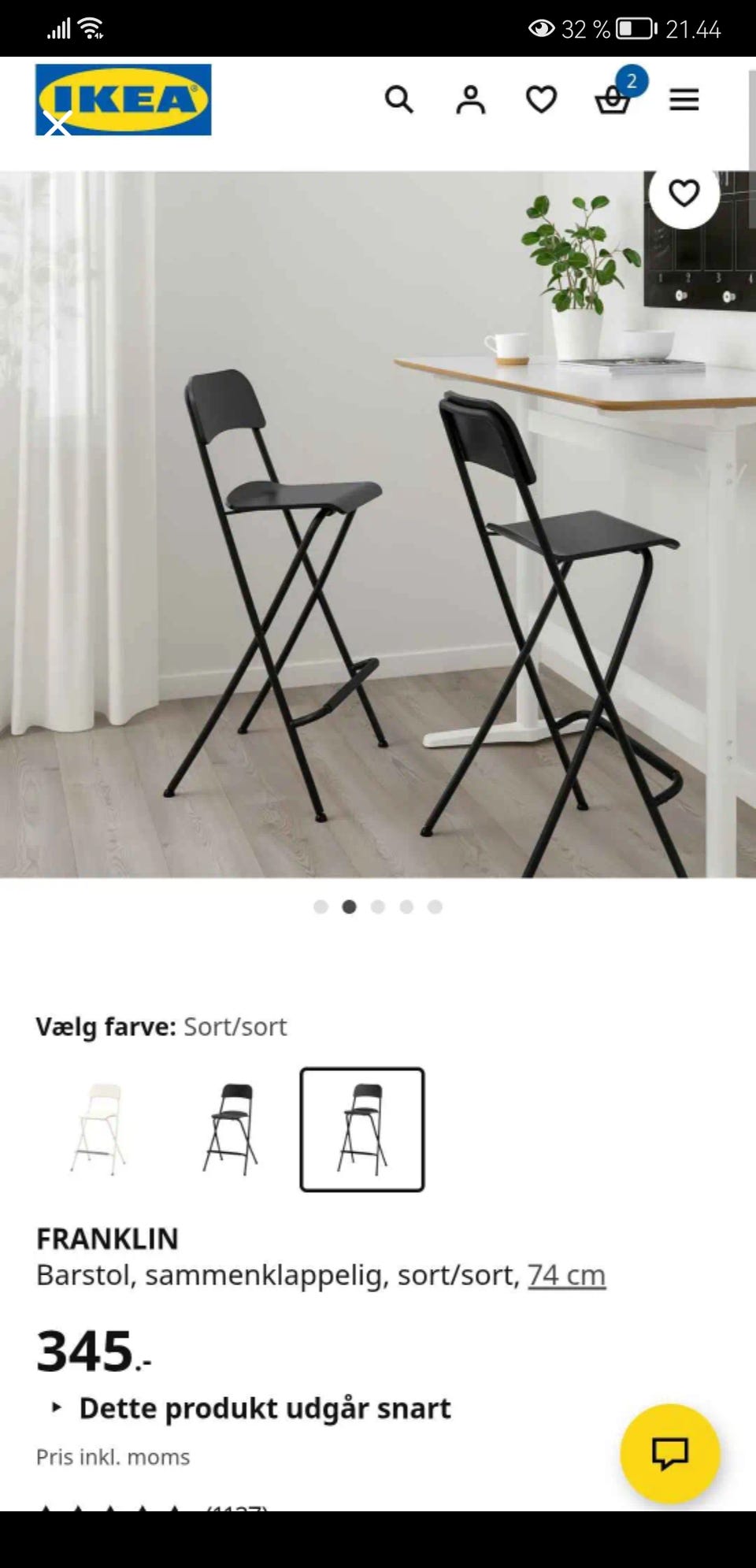756x1568 pixels.
Task: Select the third carousel dot
Action: pos(378,907)
